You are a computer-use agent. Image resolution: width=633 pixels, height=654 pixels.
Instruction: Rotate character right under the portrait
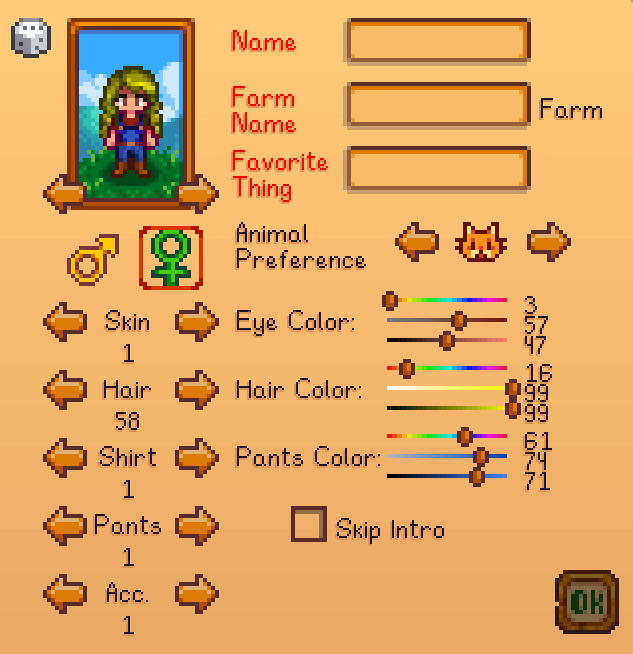tap(197, 192)
